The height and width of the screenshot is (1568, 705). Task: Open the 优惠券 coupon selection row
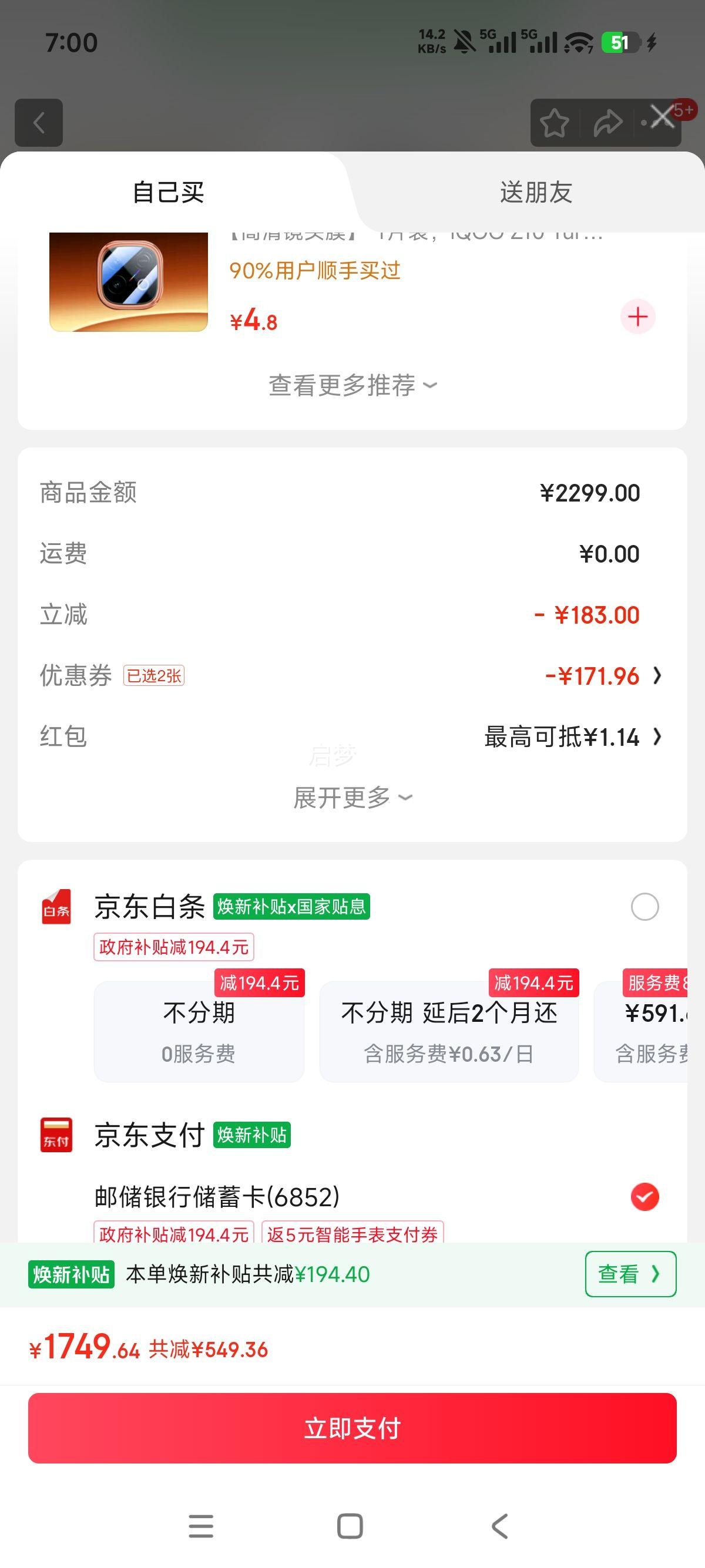(352, 676)
